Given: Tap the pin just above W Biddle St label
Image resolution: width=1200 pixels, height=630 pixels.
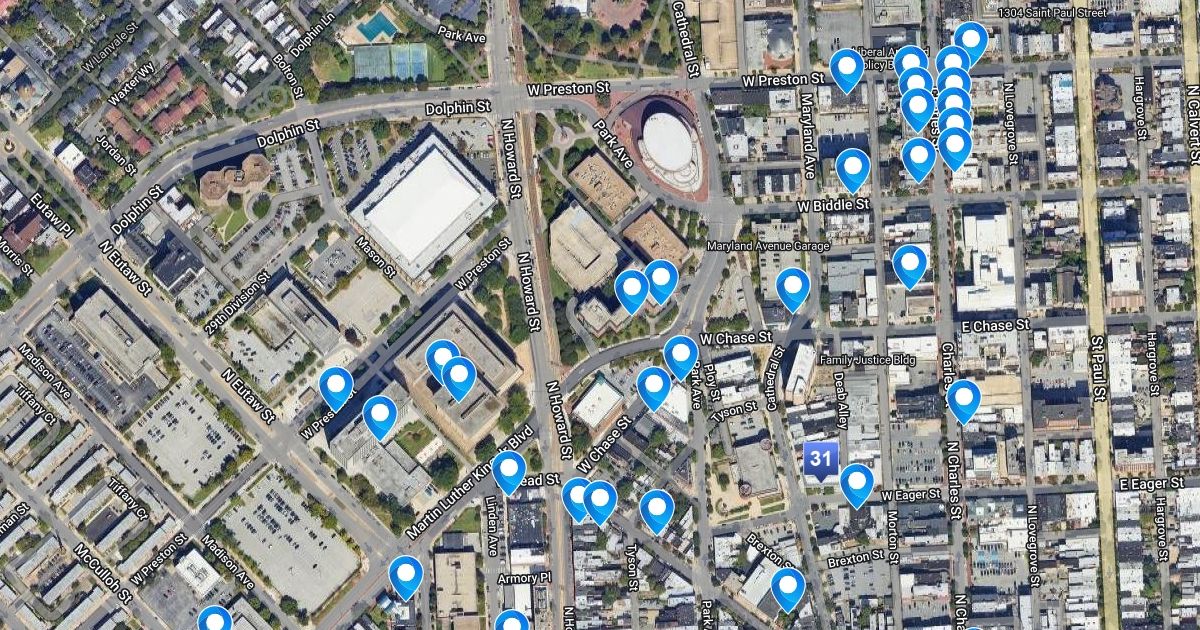Looking at the screenshot, I should (x=853, y=167).
